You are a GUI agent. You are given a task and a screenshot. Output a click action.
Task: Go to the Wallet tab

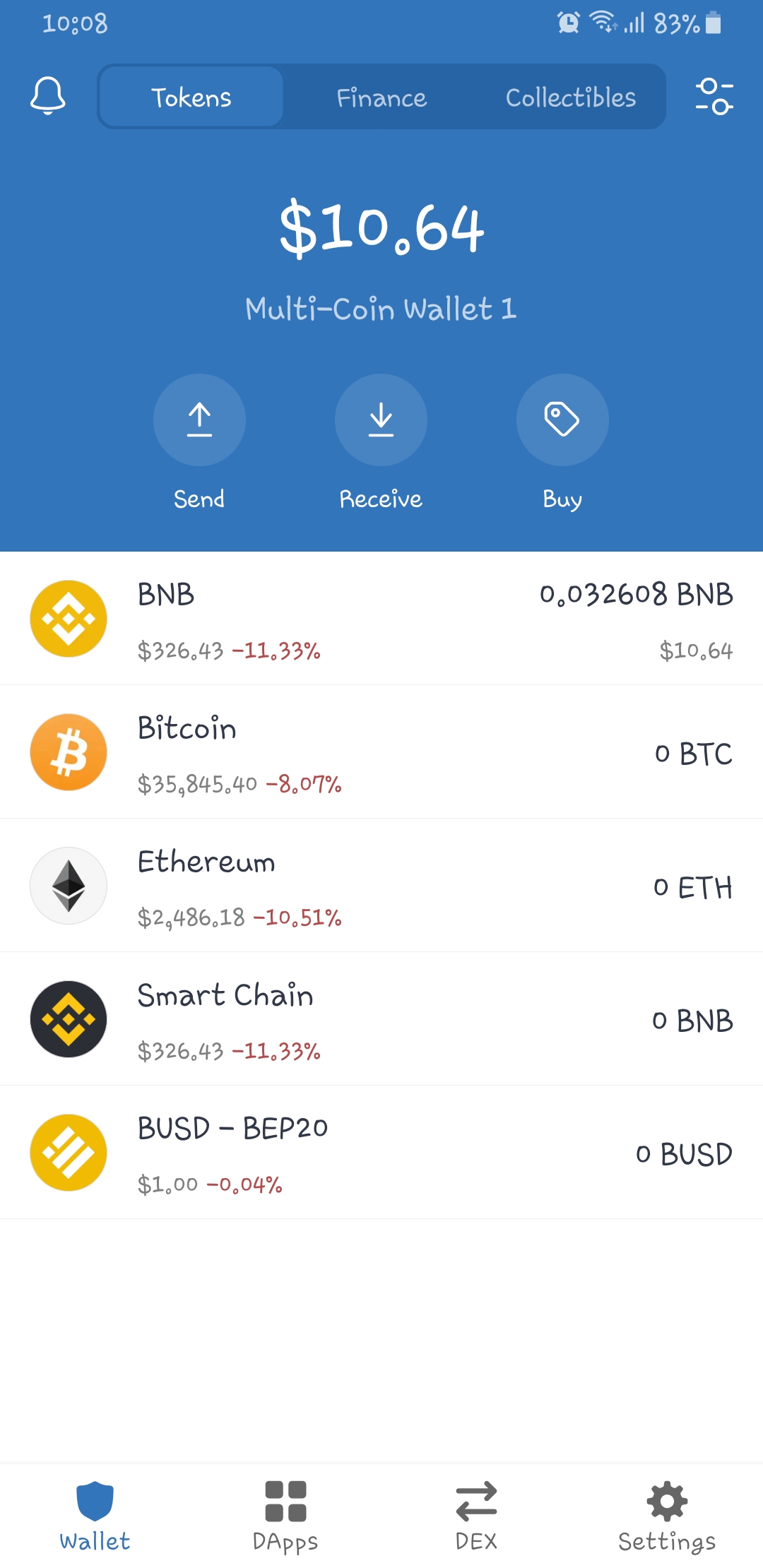coord(95,1515)
